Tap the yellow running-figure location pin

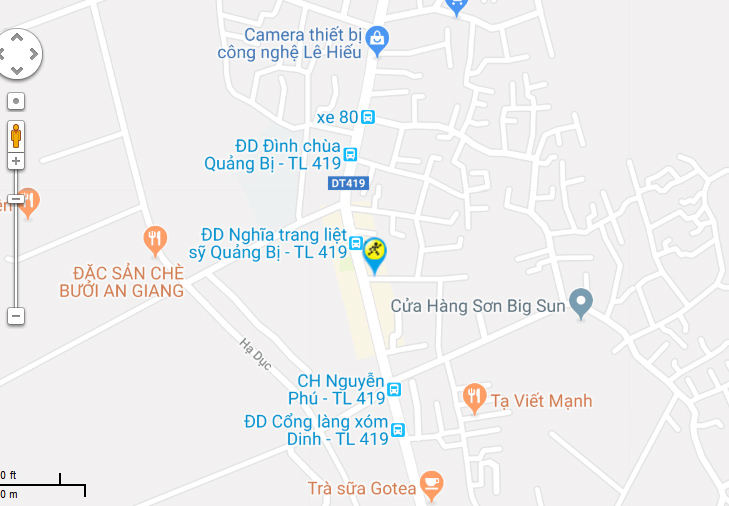tap(375, 254)
